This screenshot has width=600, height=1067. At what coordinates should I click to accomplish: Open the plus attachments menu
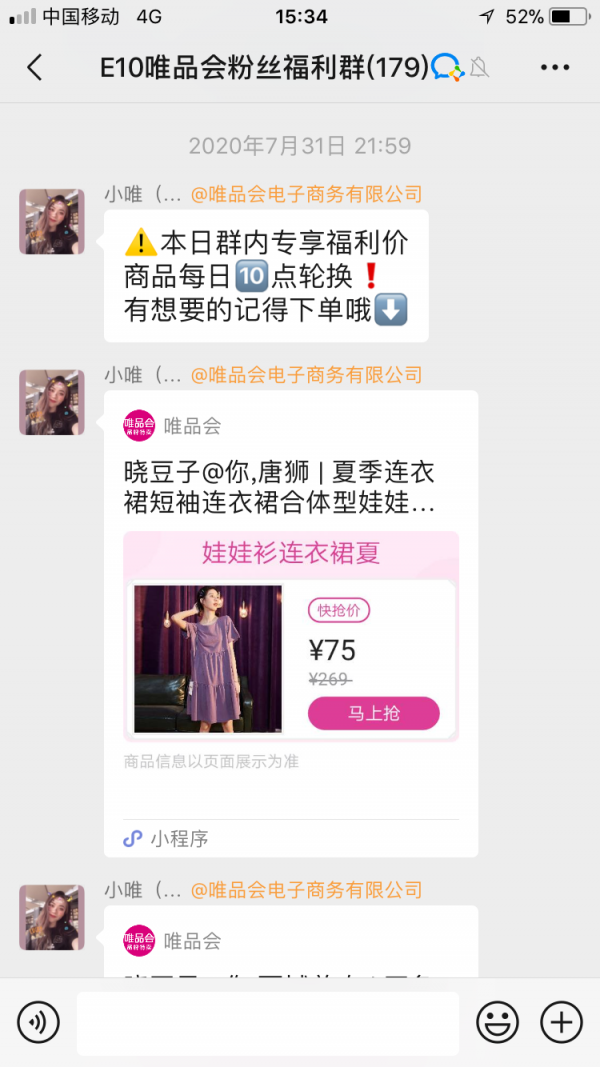coord(561,1022)
